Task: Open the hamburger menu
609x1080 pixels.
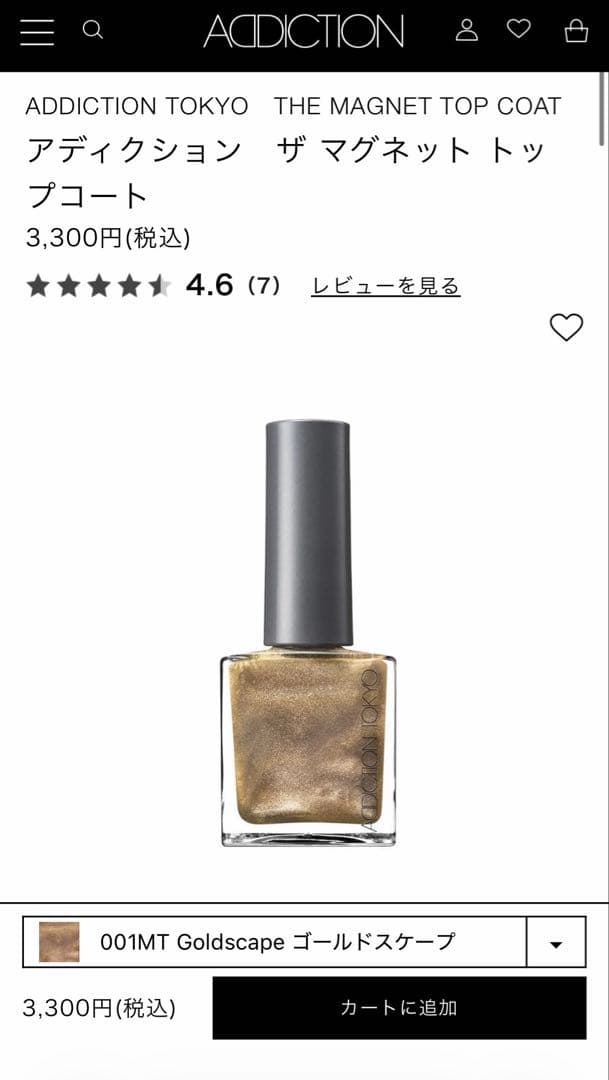Action: [37, 31]
